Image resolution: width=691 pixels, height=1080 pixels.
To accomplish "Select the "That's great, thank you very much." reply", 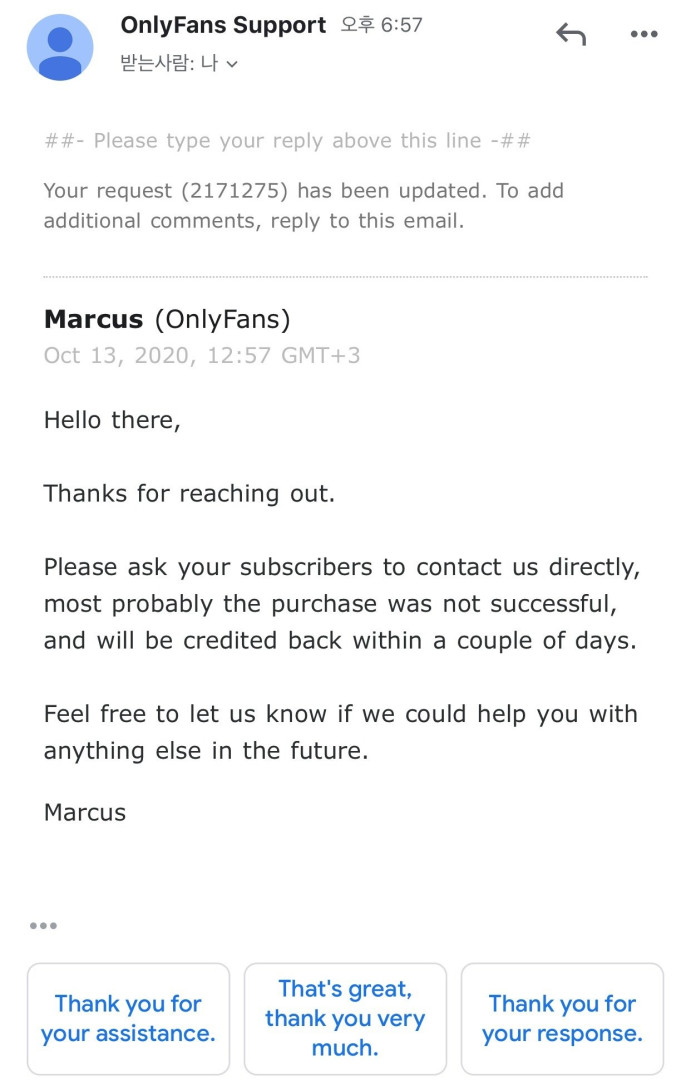I will (x=345, y=1018).
